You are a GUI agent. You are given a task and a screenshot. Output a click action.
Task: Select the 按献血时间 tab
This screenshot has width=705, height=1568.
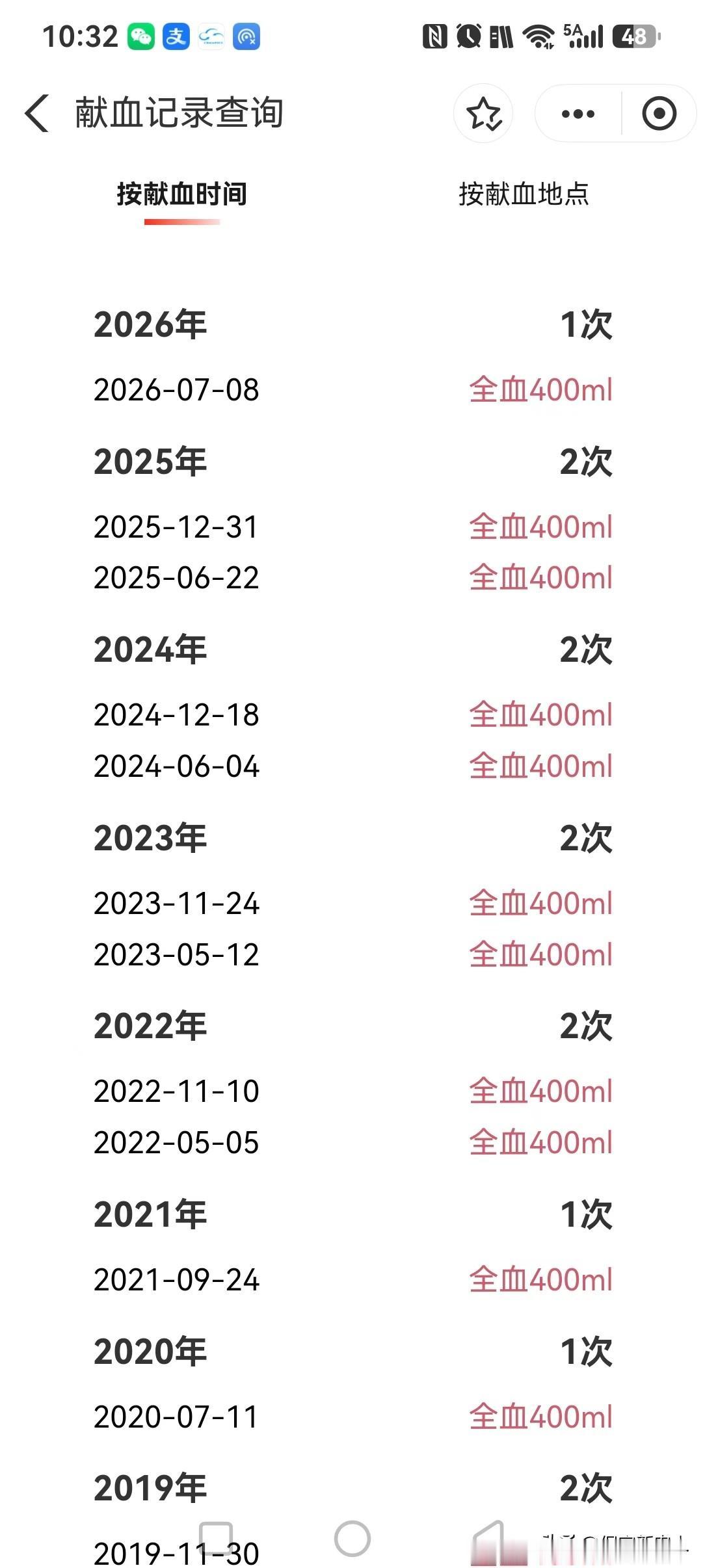[x=181, y=194]
